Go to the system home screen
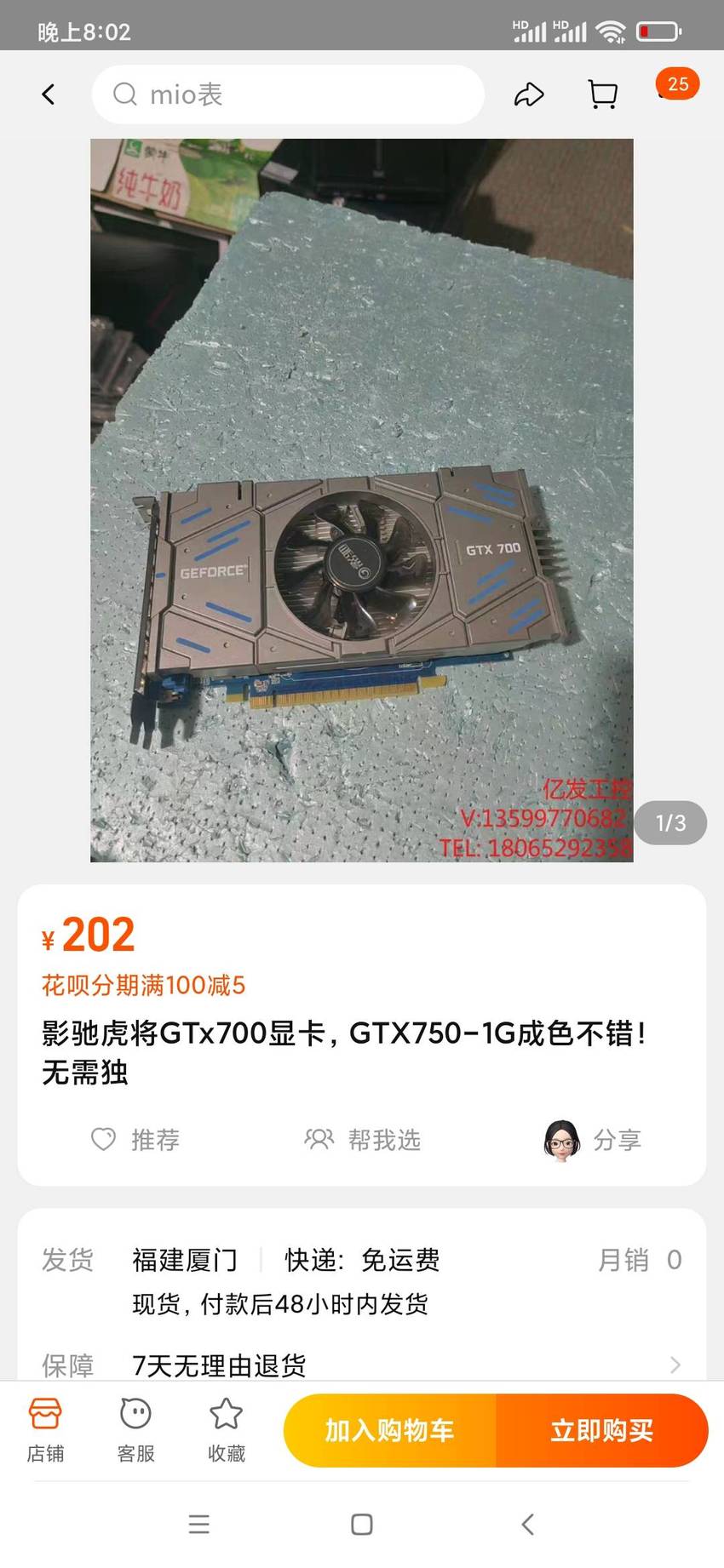724x1568 pixels. point(362,1524)
